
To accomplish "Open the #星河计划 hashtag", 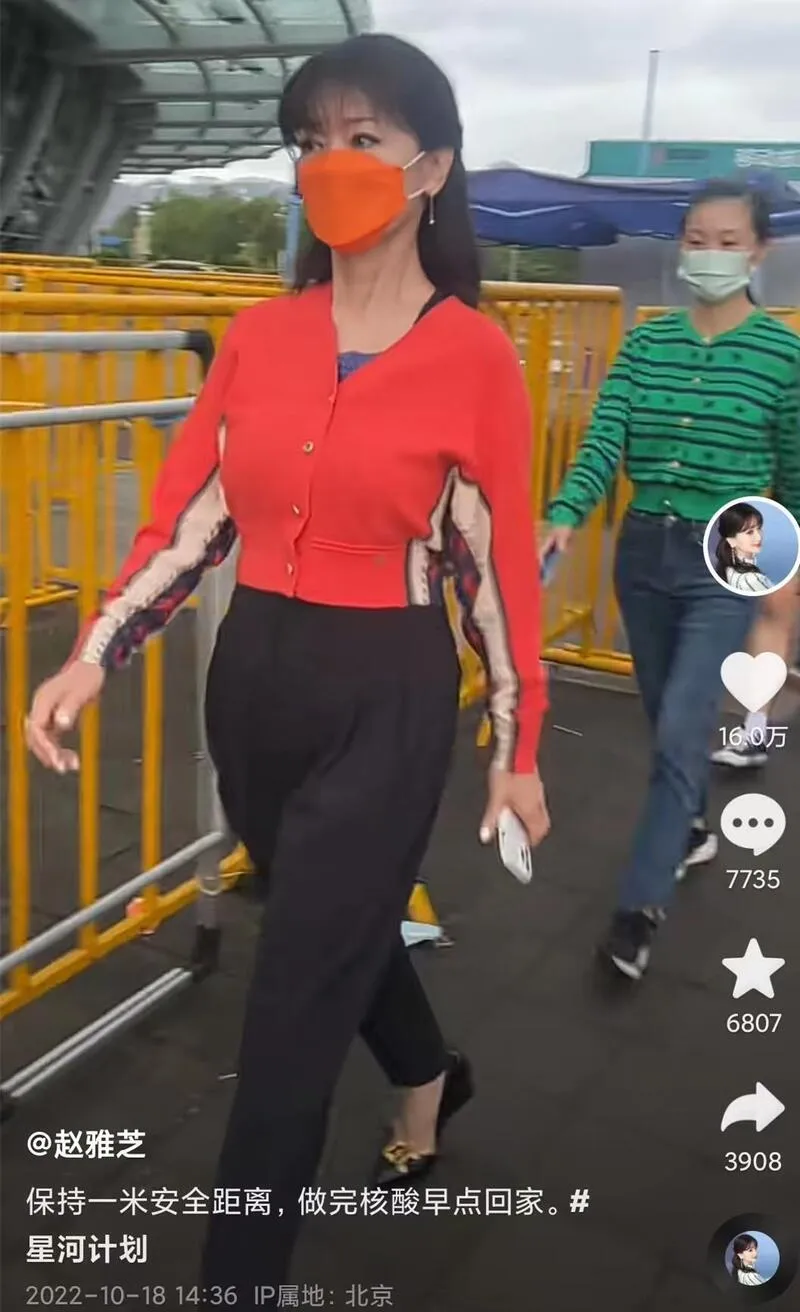I will [86, 1249].
